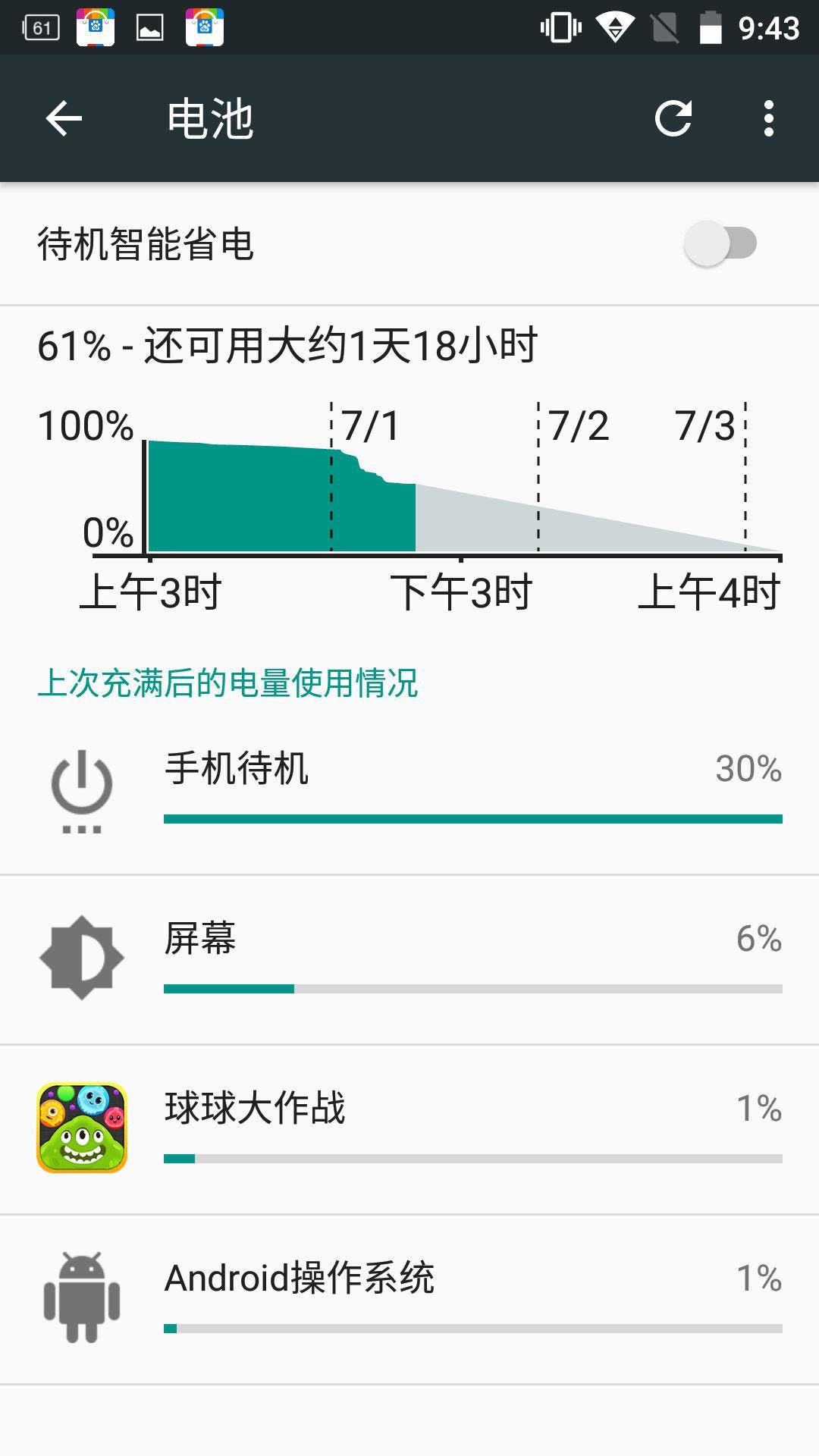The height and width of the screenshot is (1456, 819).
Task: Select the Android操作系统 usage row
Action: 409,1299
